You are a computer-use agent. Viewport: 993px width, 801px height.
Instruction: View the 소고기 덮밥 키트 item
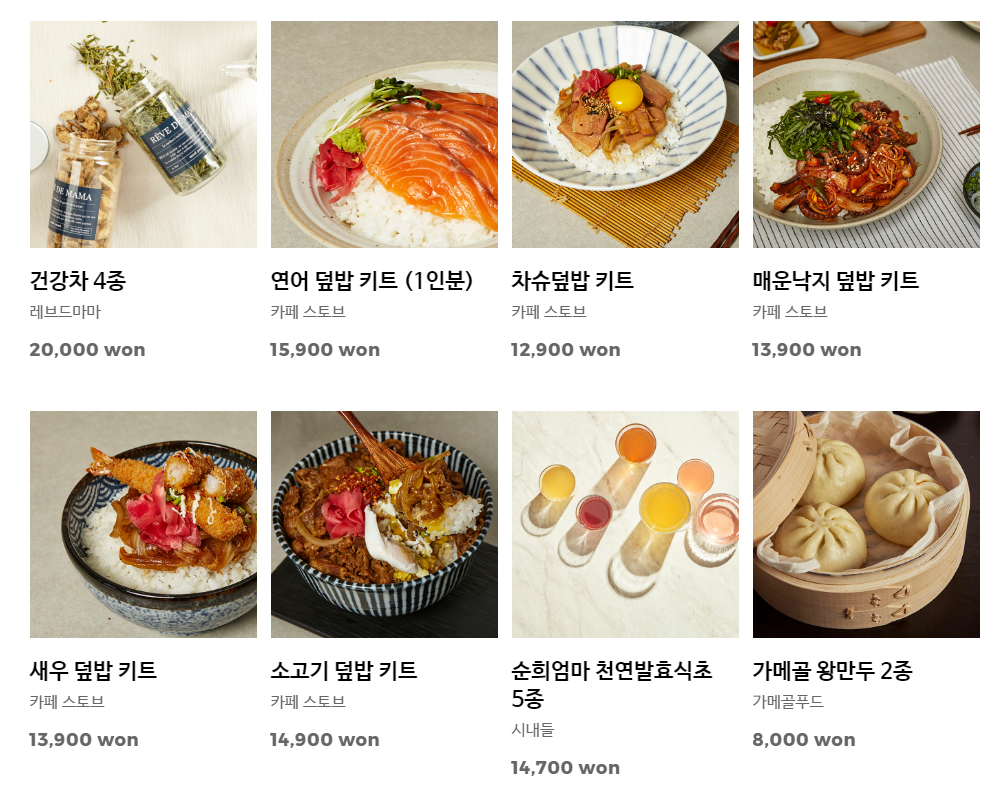click(384, 524)
